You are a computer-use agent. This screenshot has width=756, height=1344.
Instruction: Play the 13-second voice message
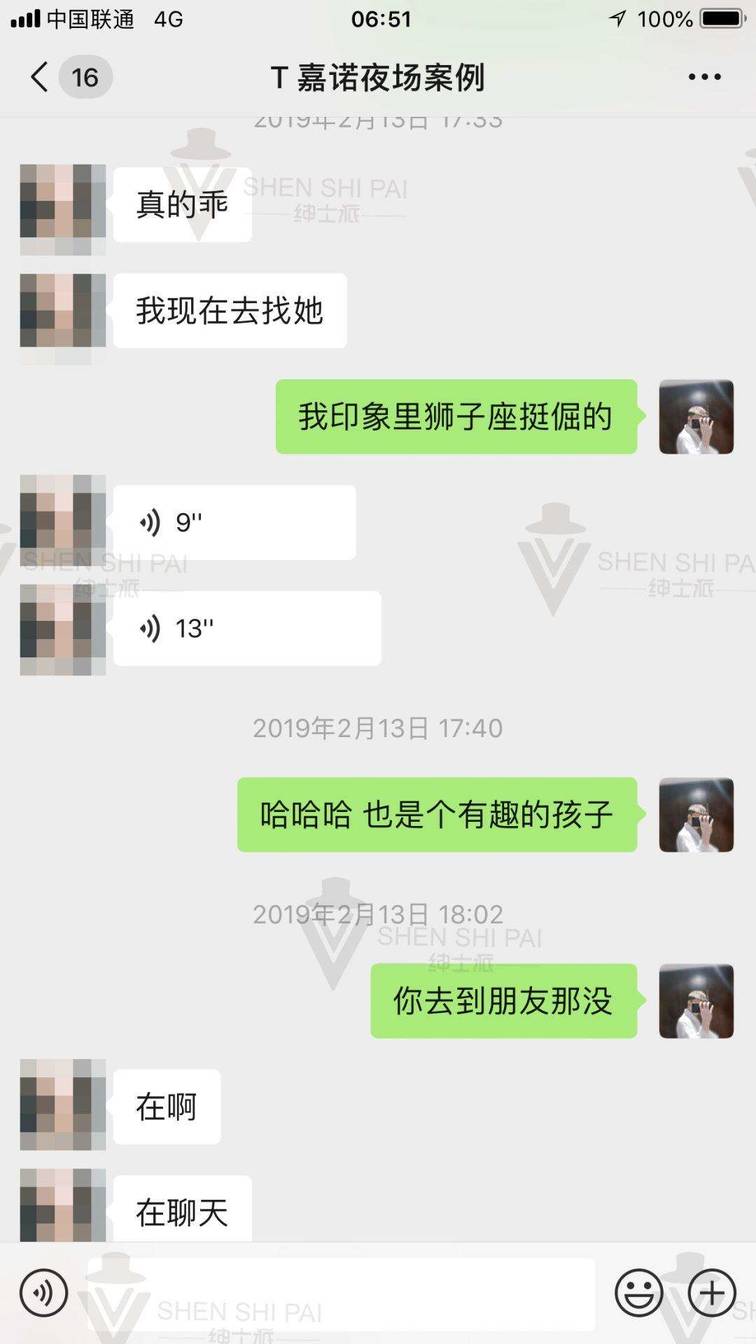pyautogui.click(x=246, y=628)
